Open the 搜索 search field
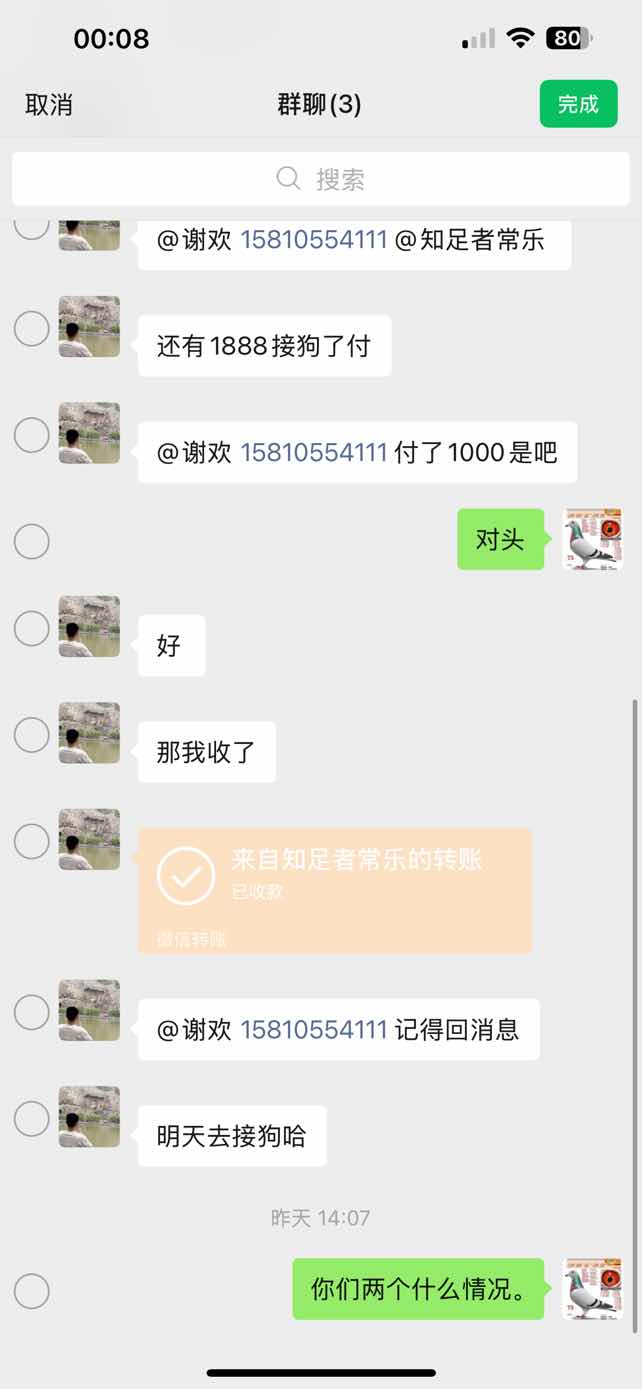The width and height of the screenshot is (642, 1389). point(320,179)
